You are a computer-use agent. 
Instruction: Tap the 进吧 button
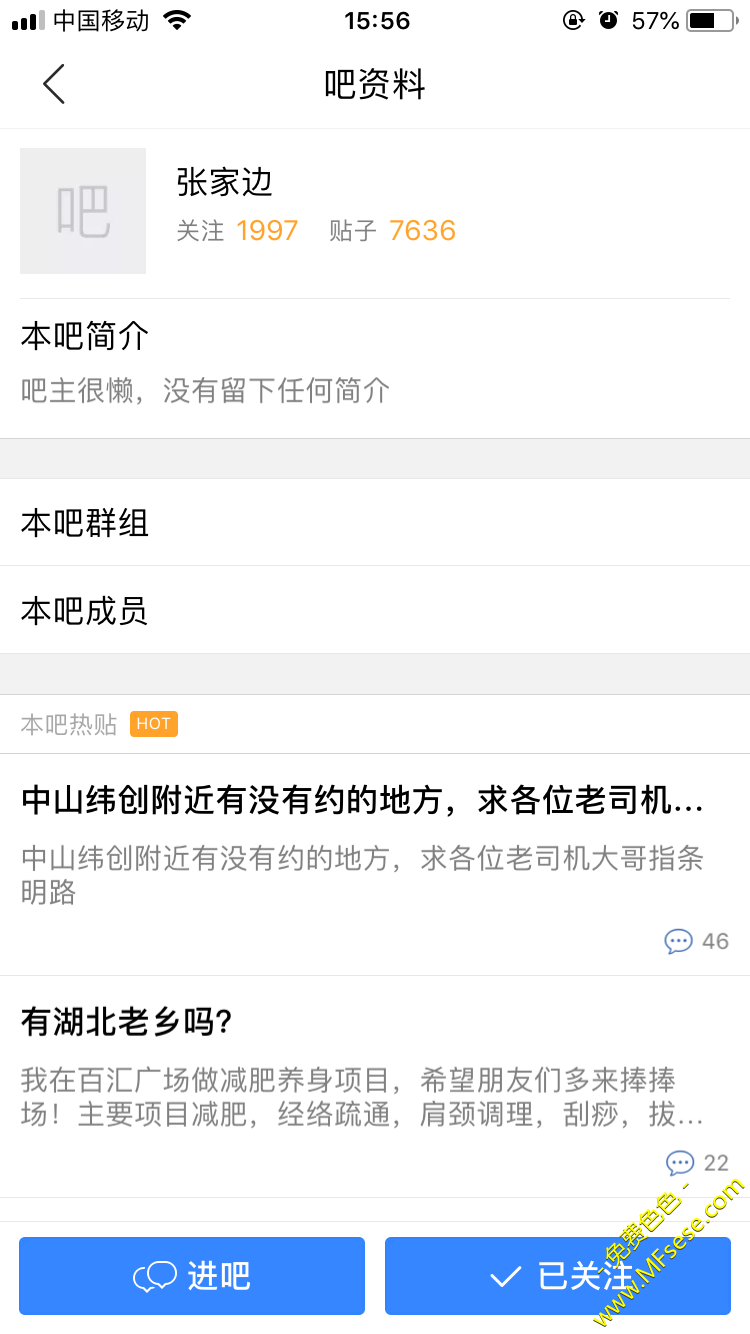(x=192, y=1276)
